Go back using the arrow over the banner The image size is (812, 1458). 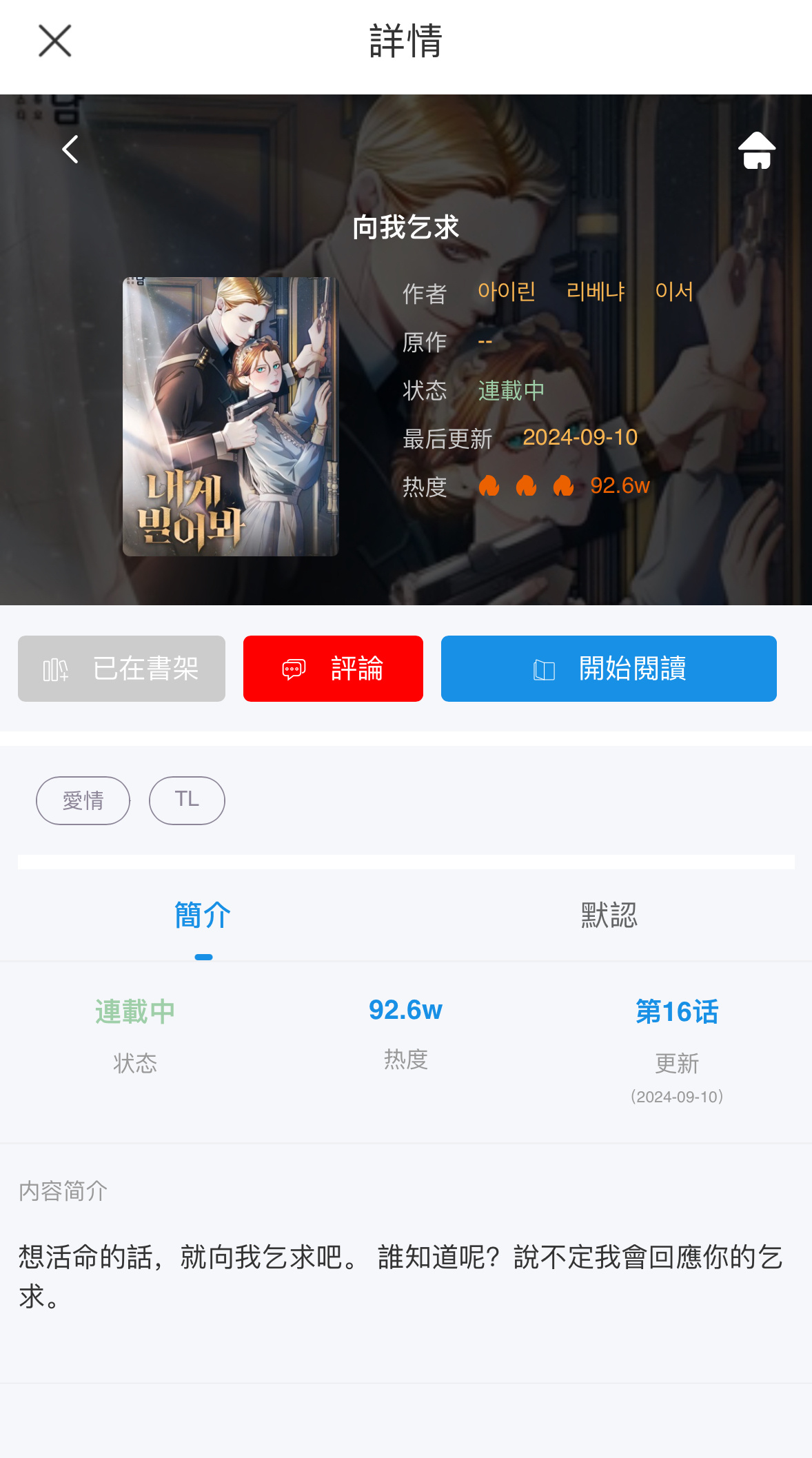tap(70, 149)
